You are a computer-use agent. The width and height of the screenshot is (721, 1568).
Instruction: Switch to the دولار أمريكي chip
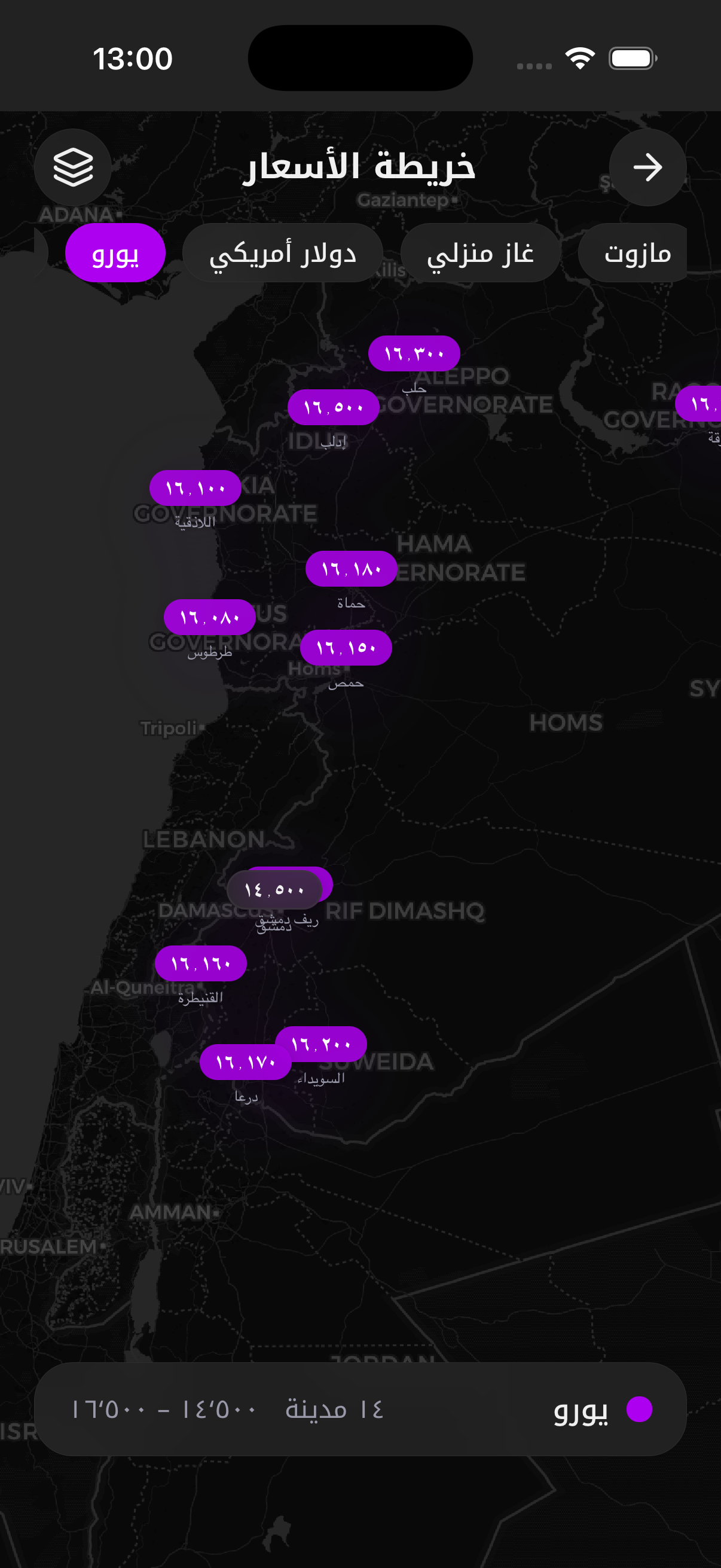click(282, 253)
